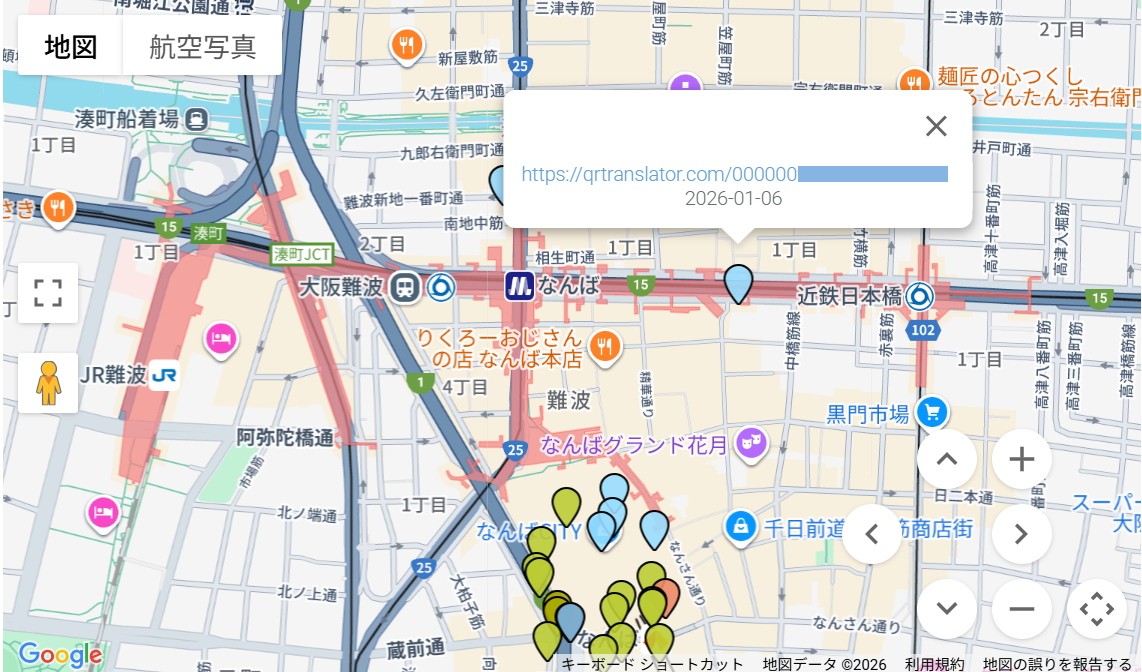Image resolution: width=1142 pixels, height=672 pixels.
Task: Tap the light blue marker below the popup
Action: [738, 283]
